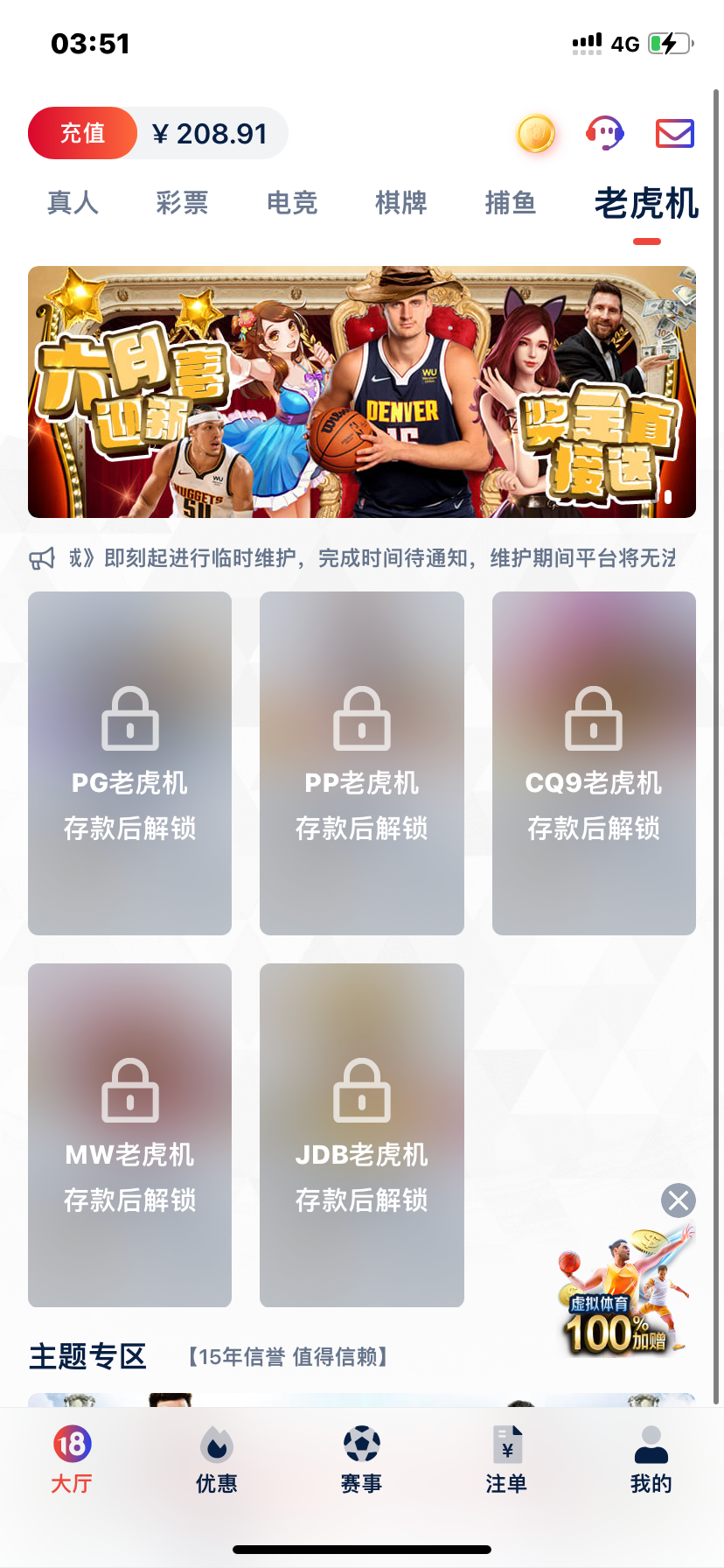
Task: Open the locked MW老虎机 card
Action: point(129,1135)
